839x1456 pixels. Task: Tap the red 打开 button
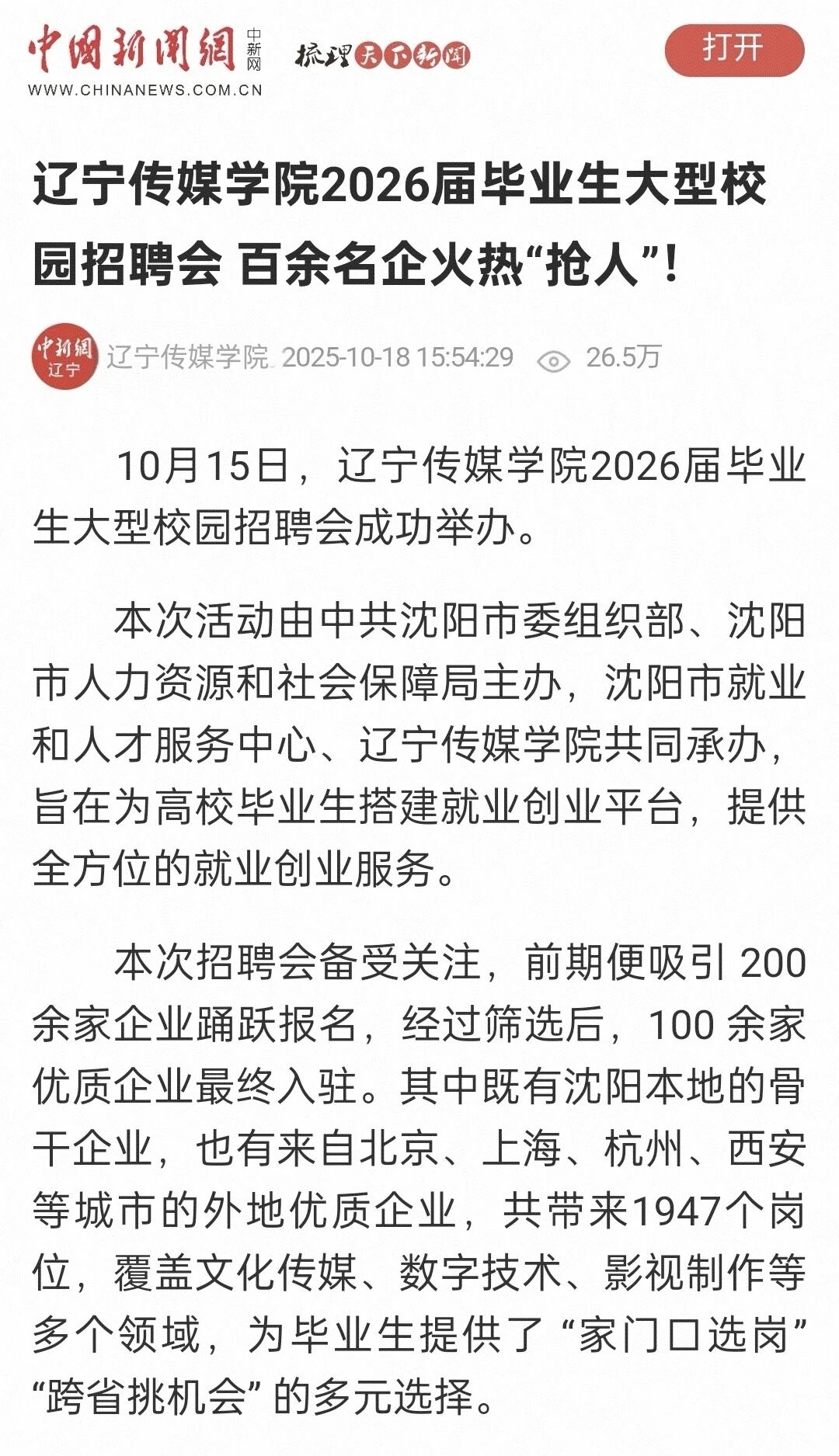pos(733,50)
